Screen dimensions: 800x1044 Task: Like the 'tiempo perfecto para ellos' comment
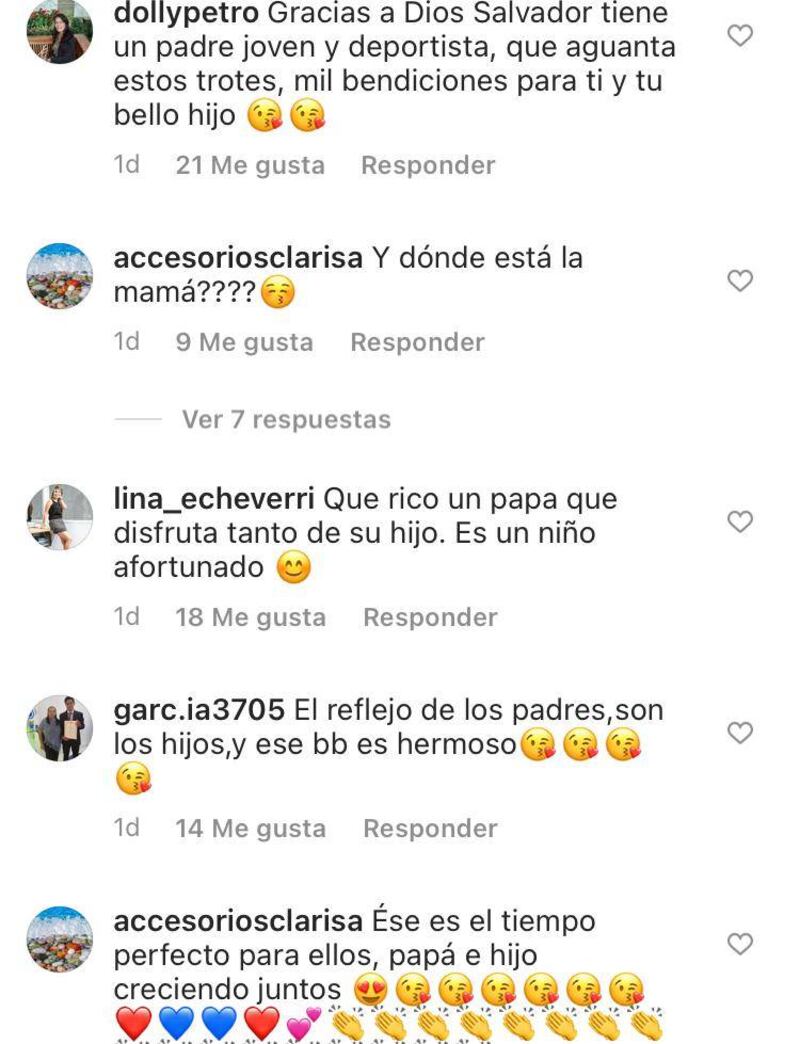click(739, 944)
